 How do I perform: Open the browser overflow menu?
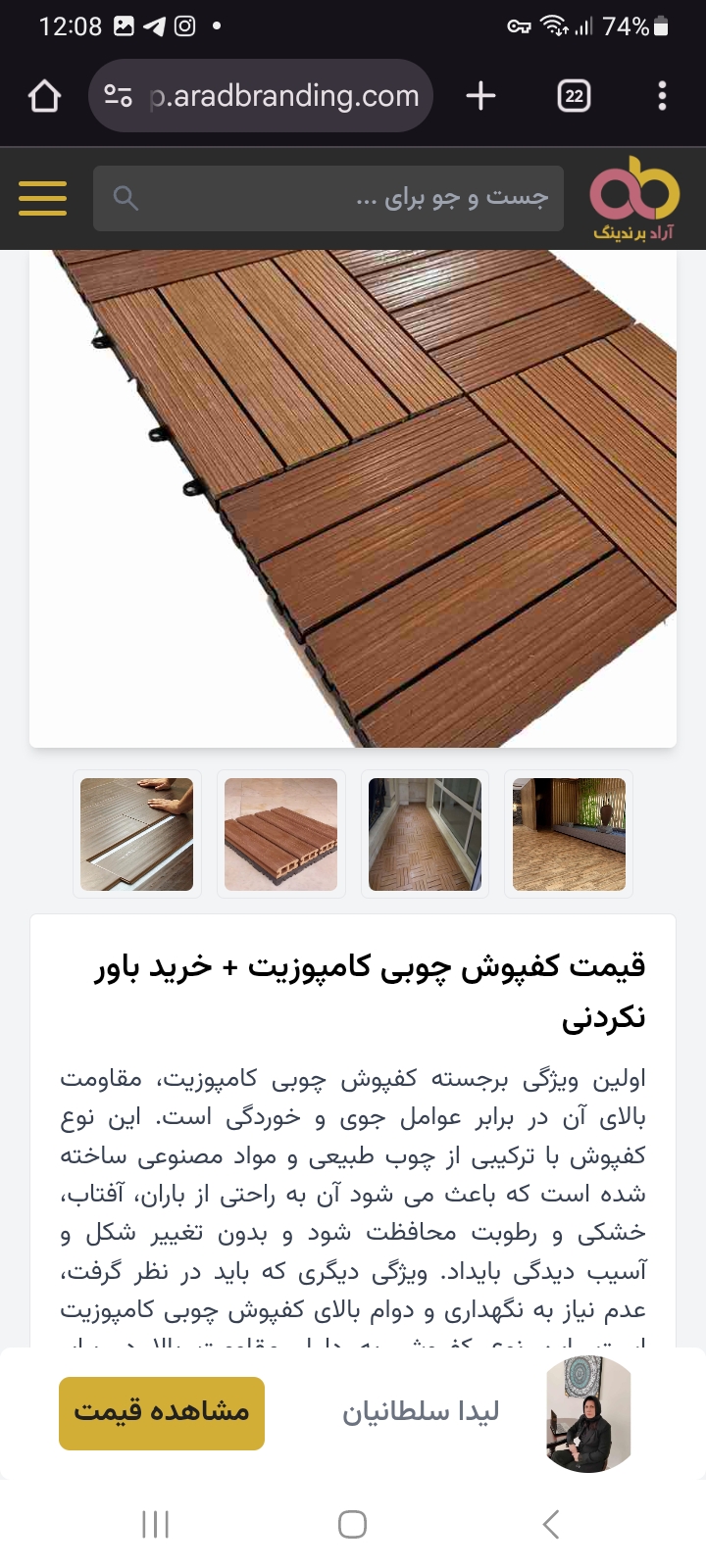tap(662, 96)
